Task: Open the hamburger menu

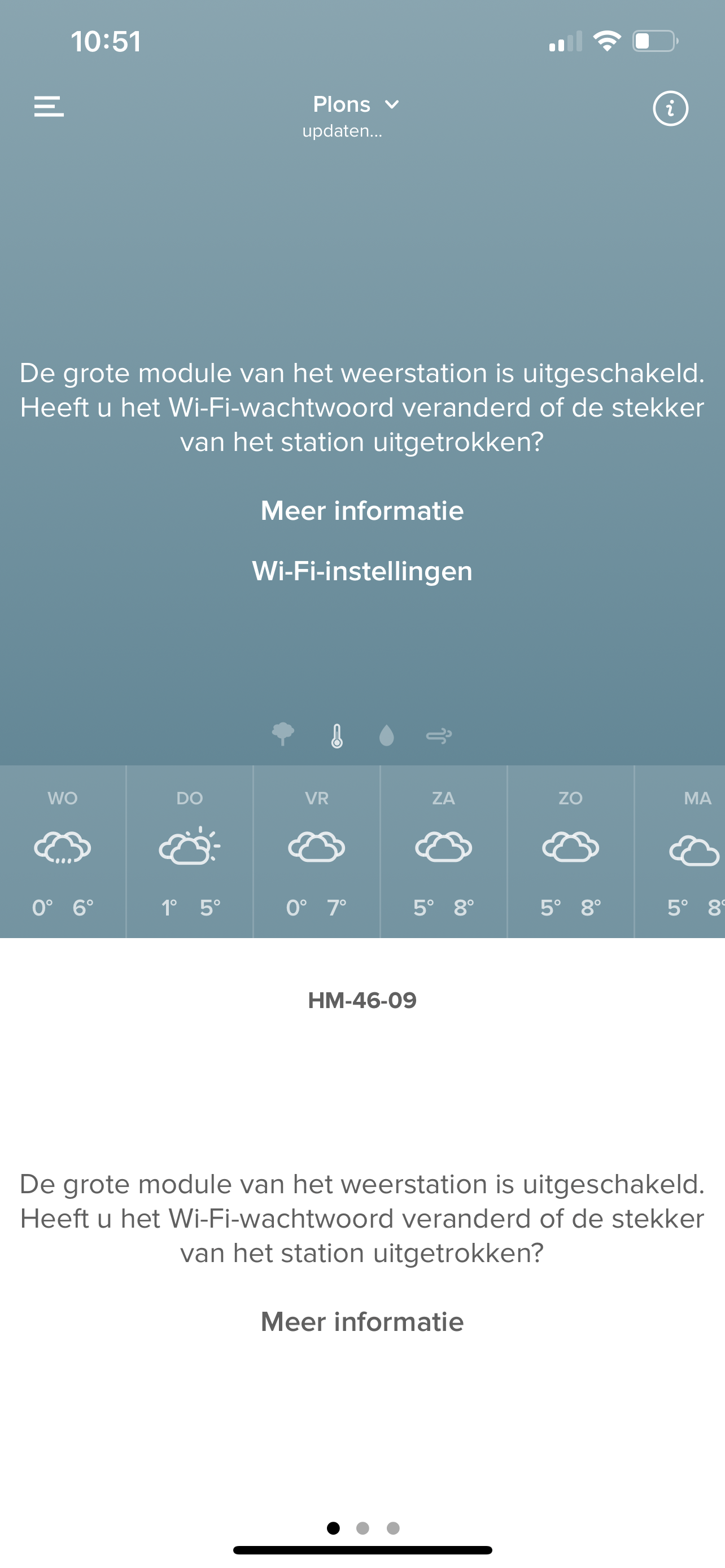Action: (x=49, y=107)
